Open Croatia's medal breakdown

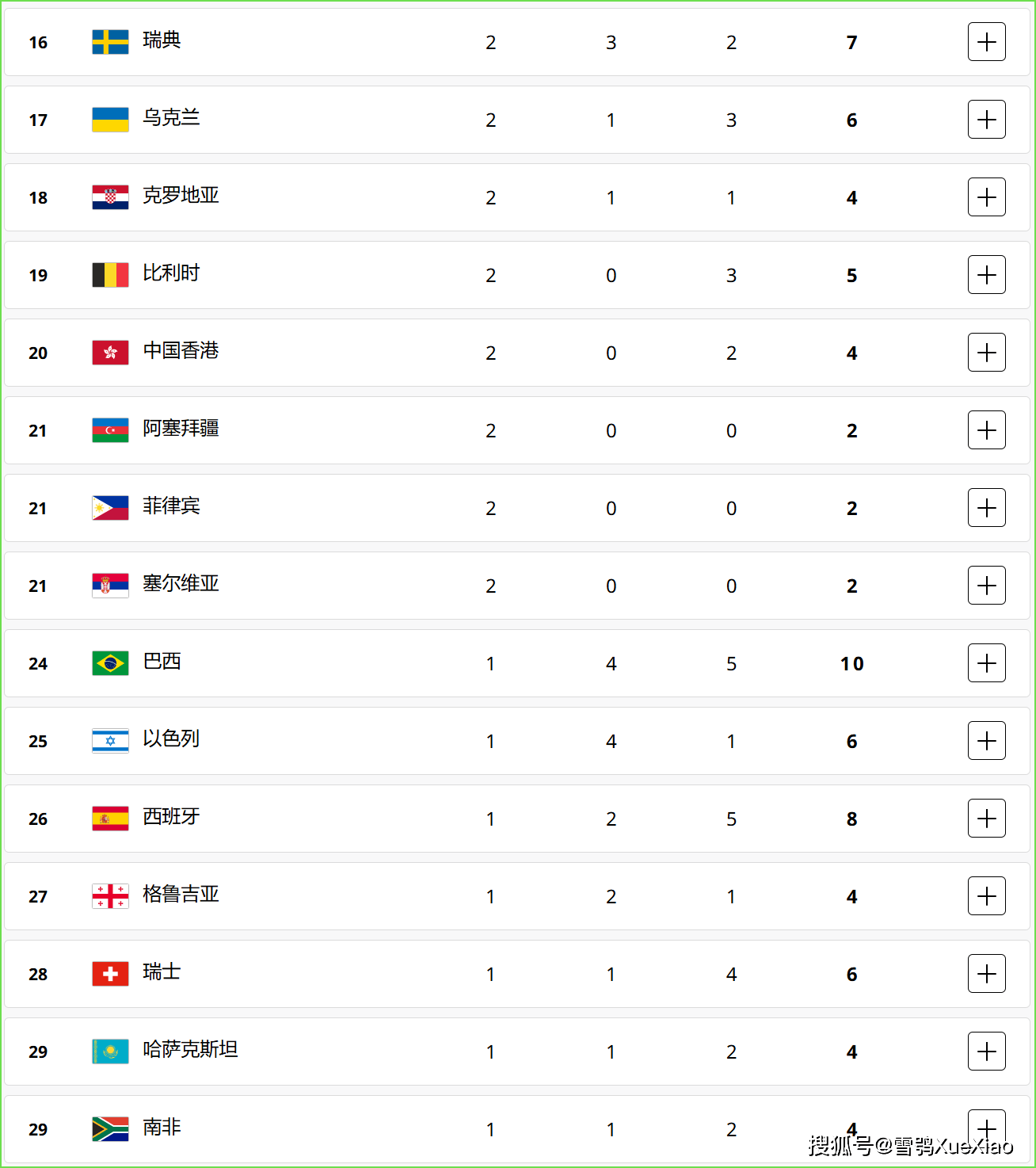pos(986,197)
